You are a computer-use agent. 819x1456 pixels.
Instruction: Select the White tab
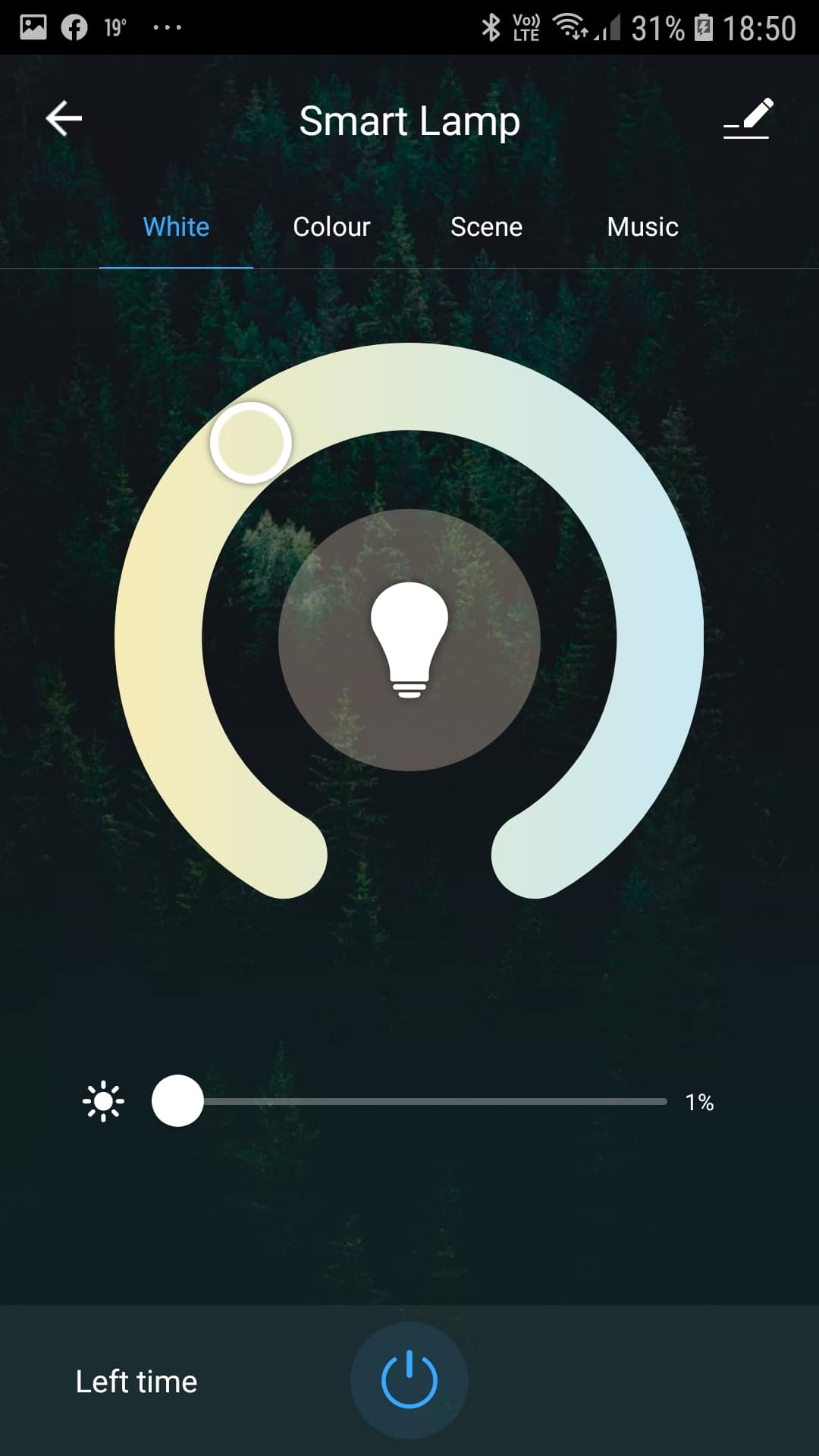[x=176, y=227]
